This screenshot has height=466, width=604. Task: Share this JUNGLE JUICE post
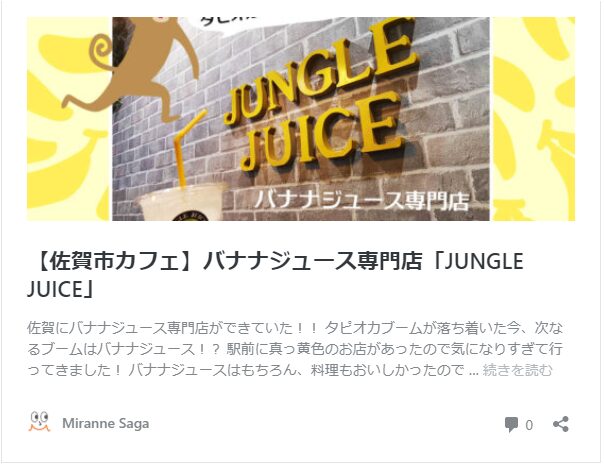(x=561, y=424)
